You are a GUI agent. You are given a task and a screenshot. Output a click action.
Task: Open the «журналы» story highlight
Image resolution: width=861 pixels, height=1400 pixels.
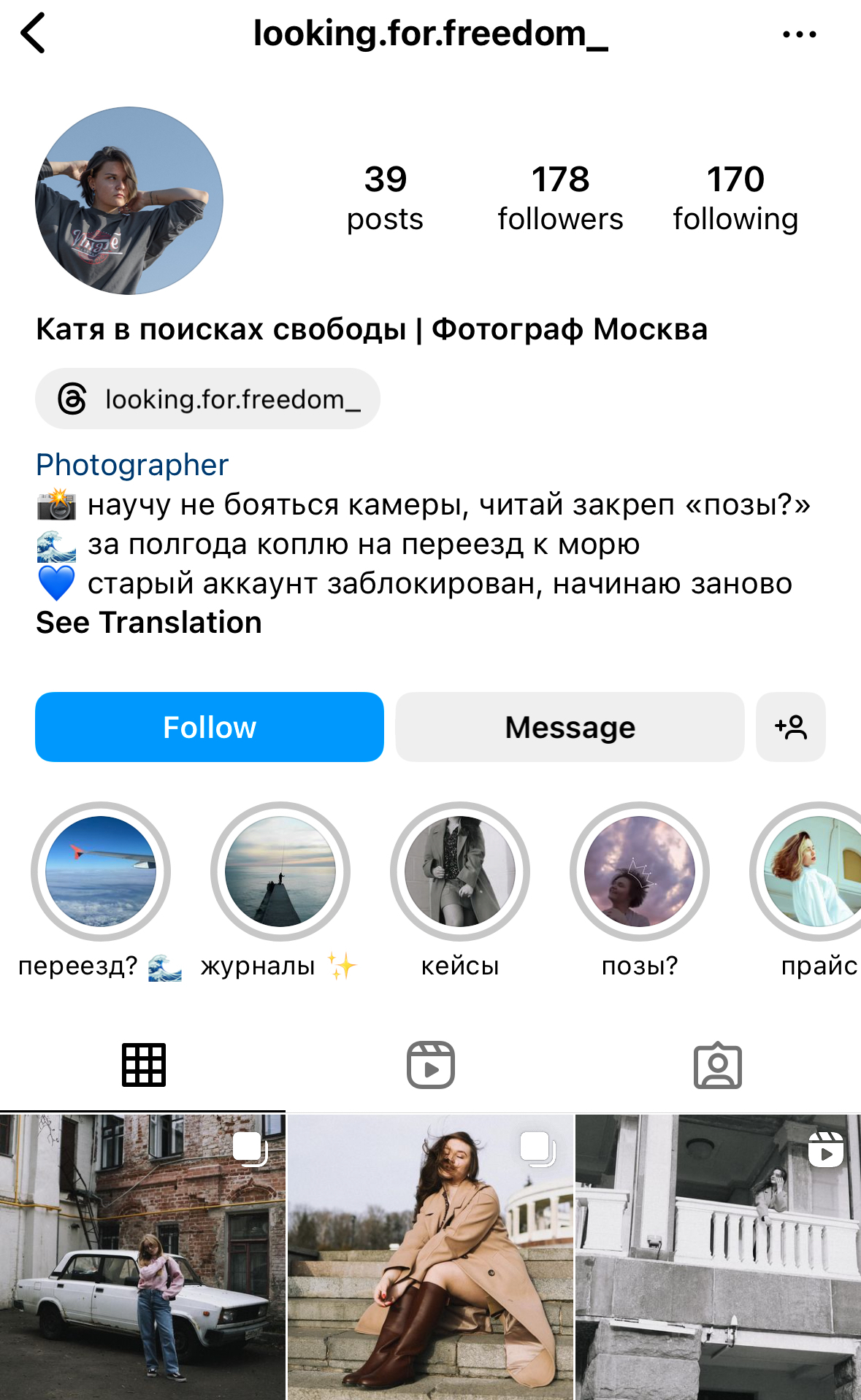[280, 872]
